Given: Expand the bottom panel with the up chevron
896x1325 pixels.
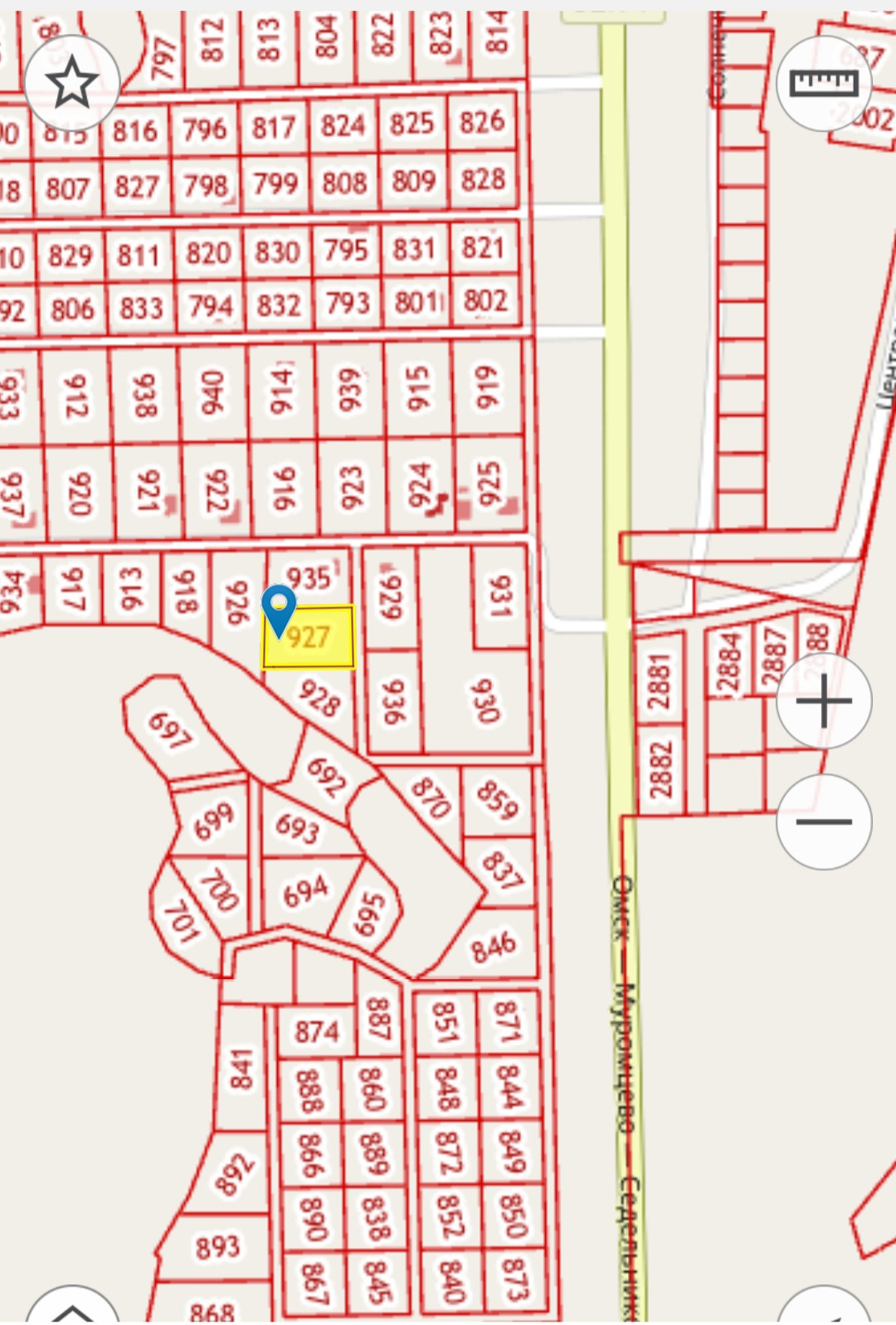Looking at the screenshot, I should [72, 1305].
